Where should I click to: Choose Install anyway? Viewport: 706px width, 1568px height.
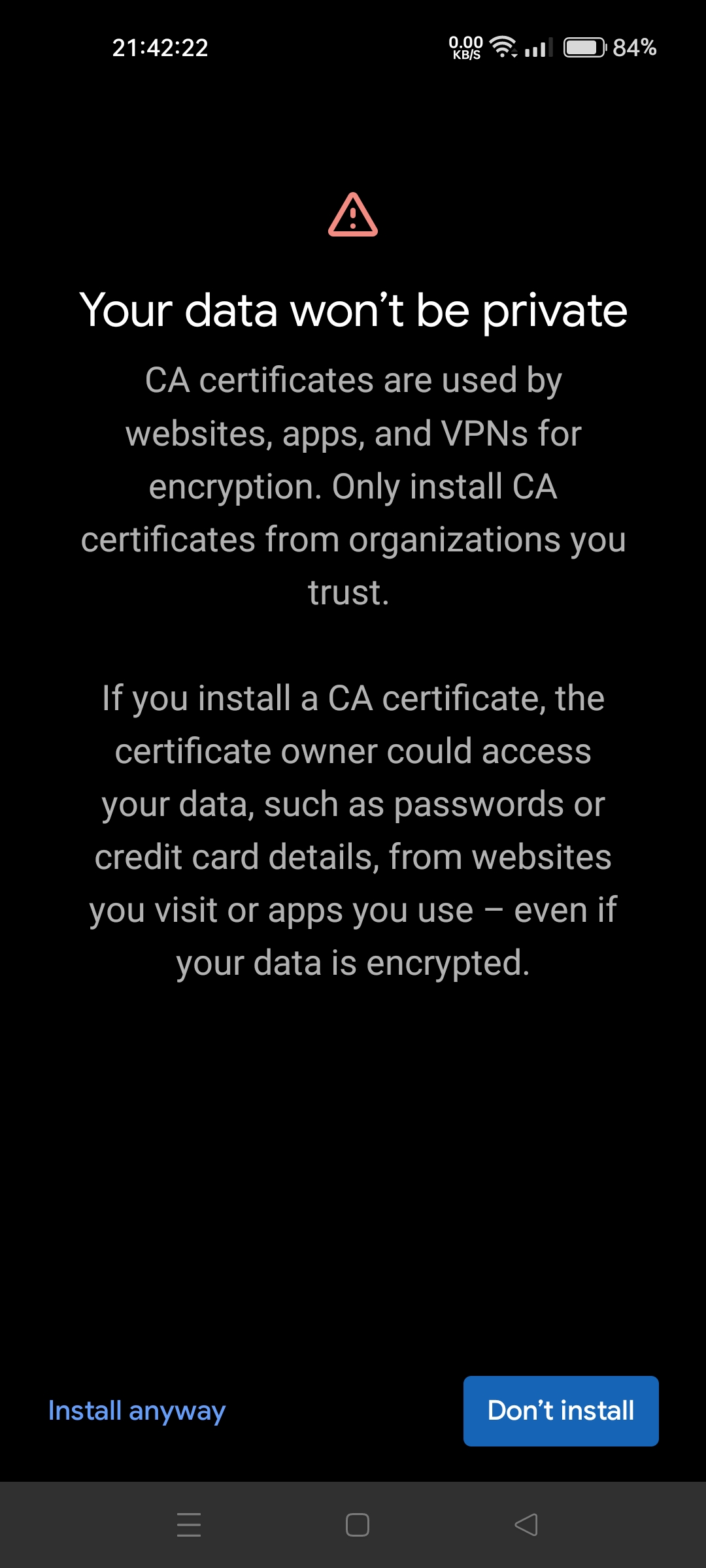point(137,1411)
